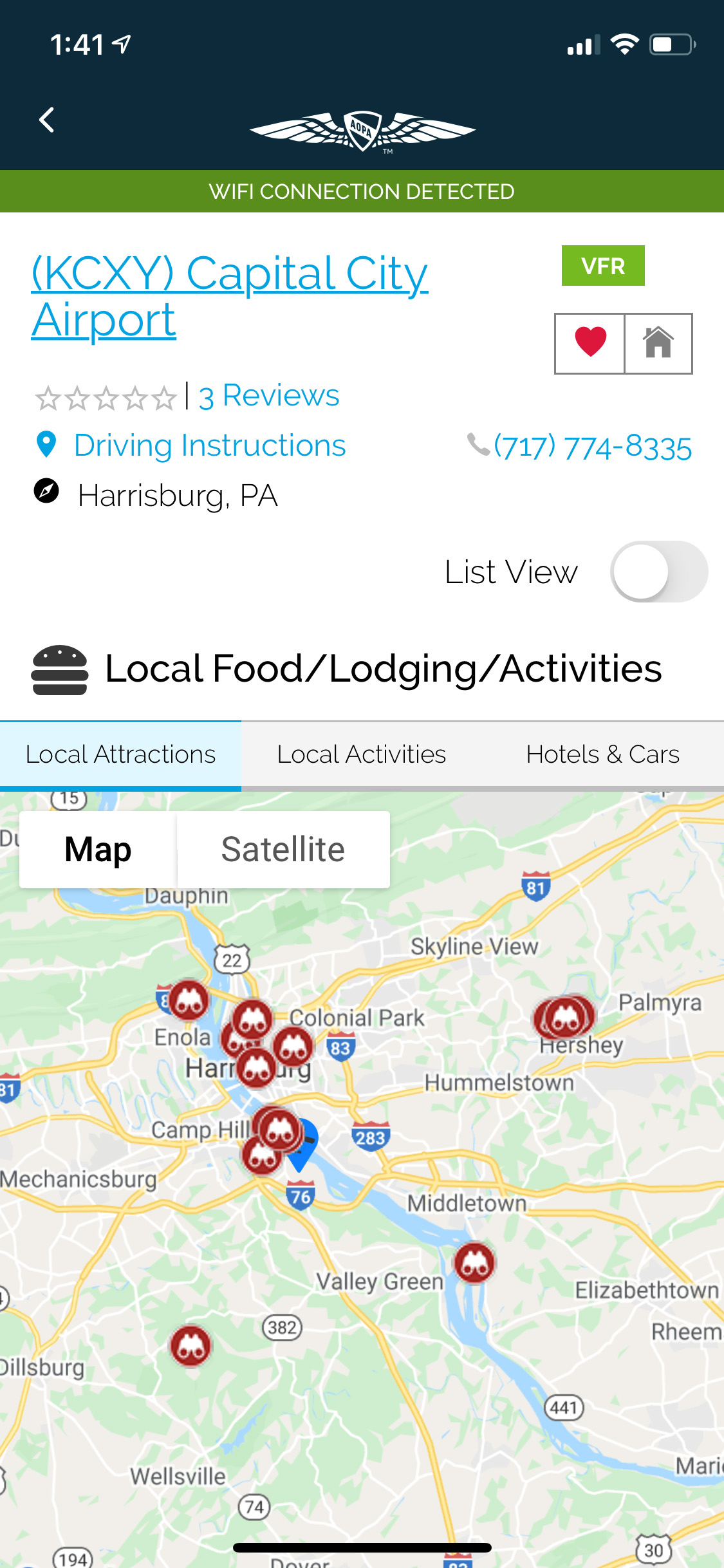724x1568 pixels.
Task: Call (717) 774-8335
Action: click(592, 447)
